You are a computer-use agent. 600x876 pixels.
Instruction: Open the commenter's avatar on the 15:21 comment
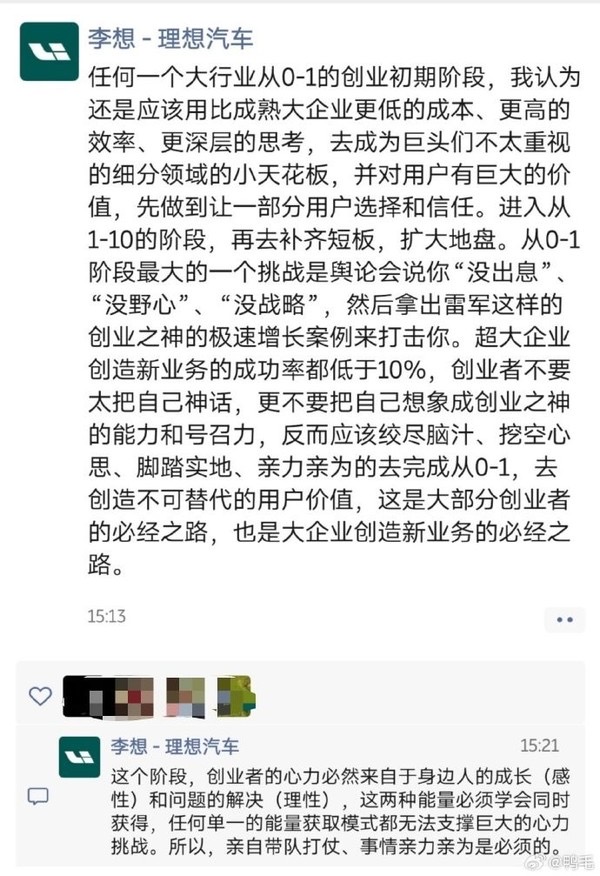pos(79,757)
